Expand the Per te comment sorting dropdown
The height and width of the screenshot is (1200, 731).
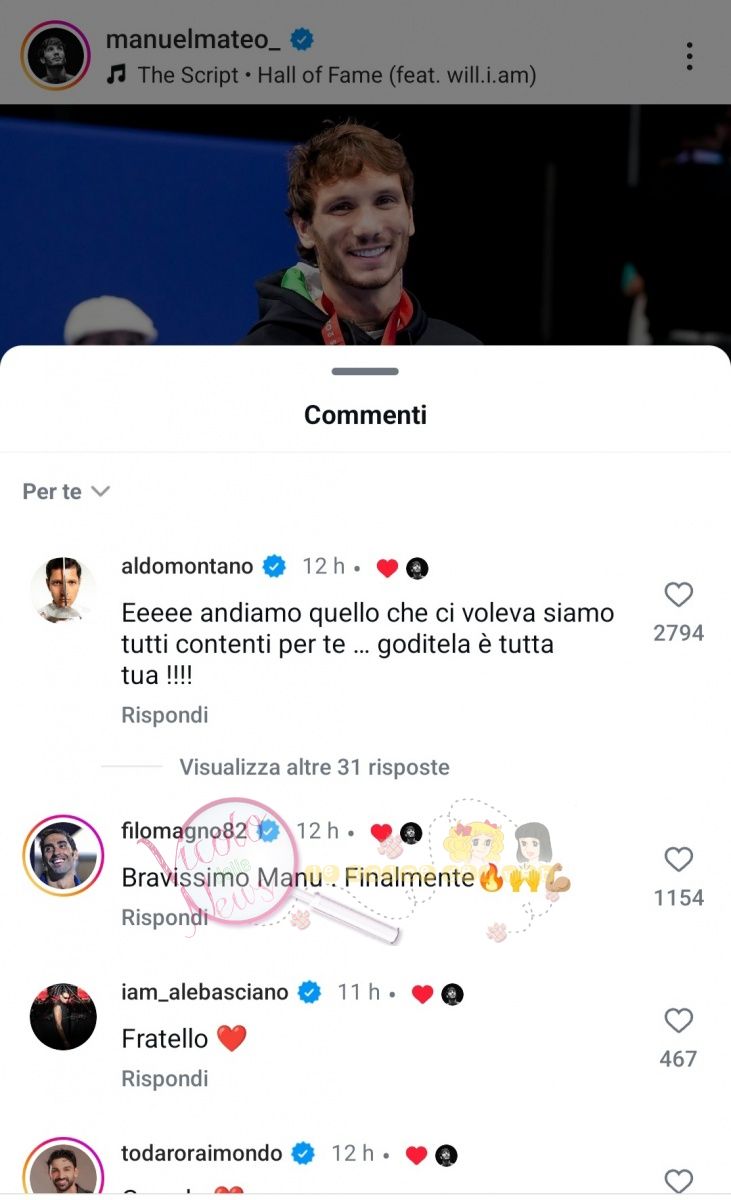66,491
